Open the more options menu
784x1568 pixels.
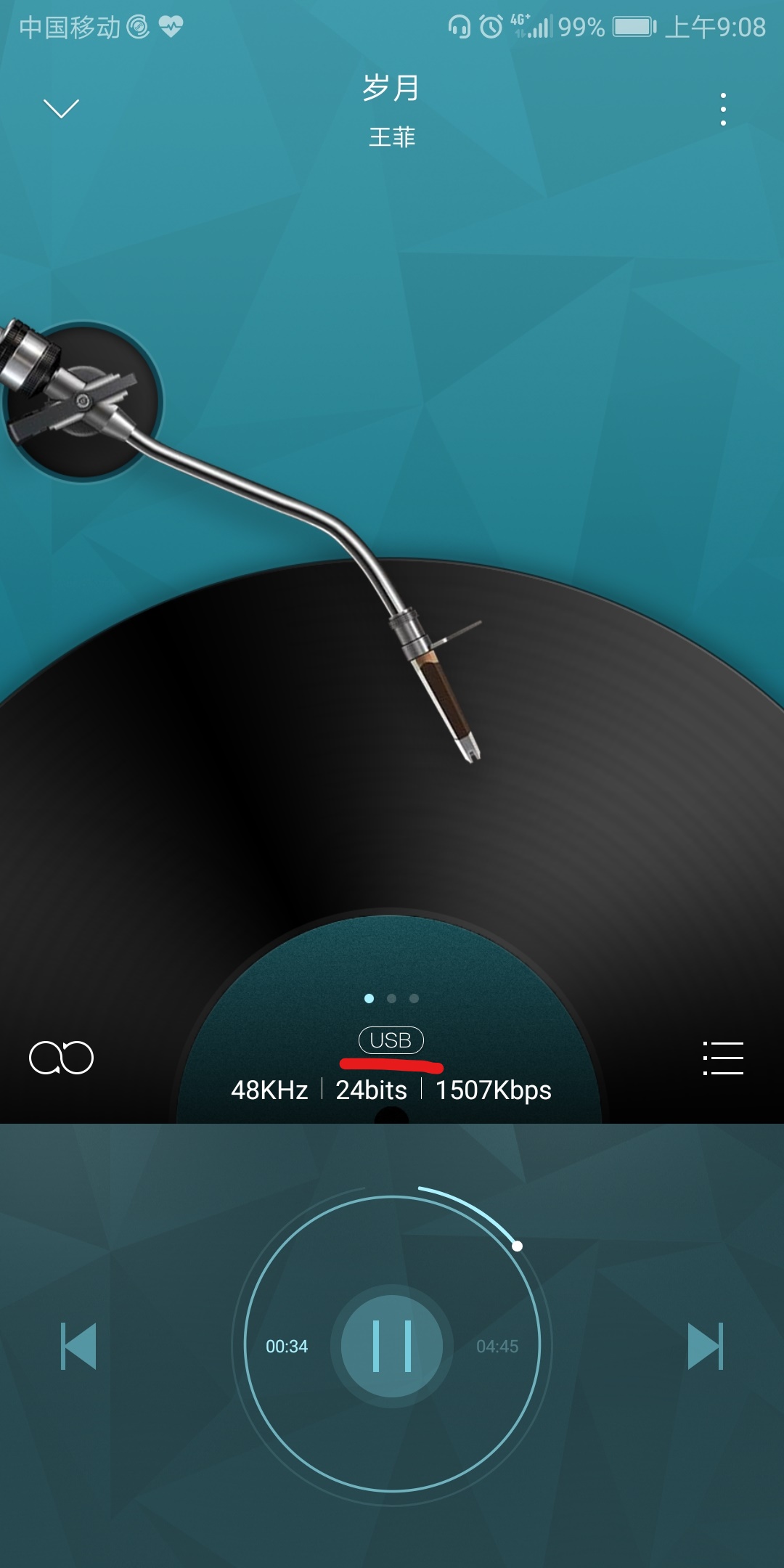pos(723,107)
